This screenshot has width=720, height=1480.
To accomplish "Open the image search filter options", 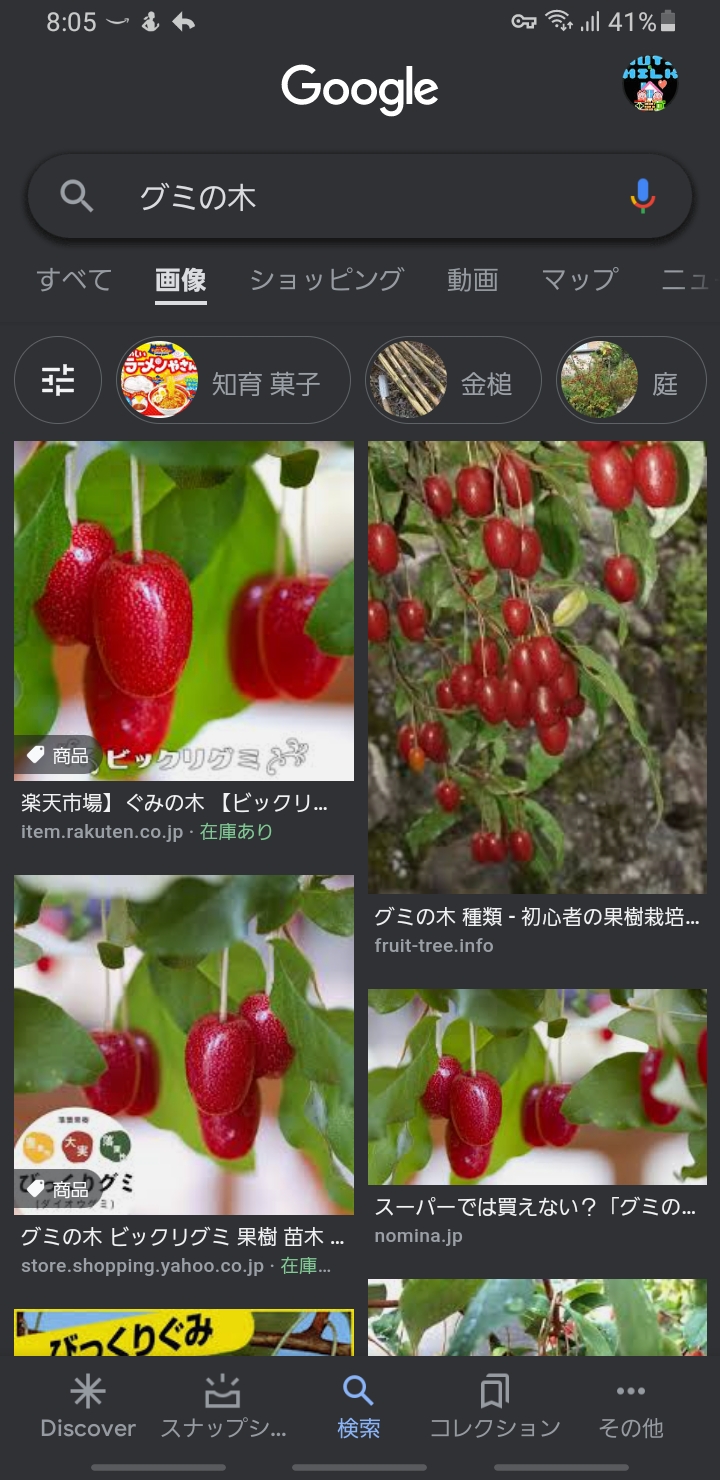I will point(58,380).
